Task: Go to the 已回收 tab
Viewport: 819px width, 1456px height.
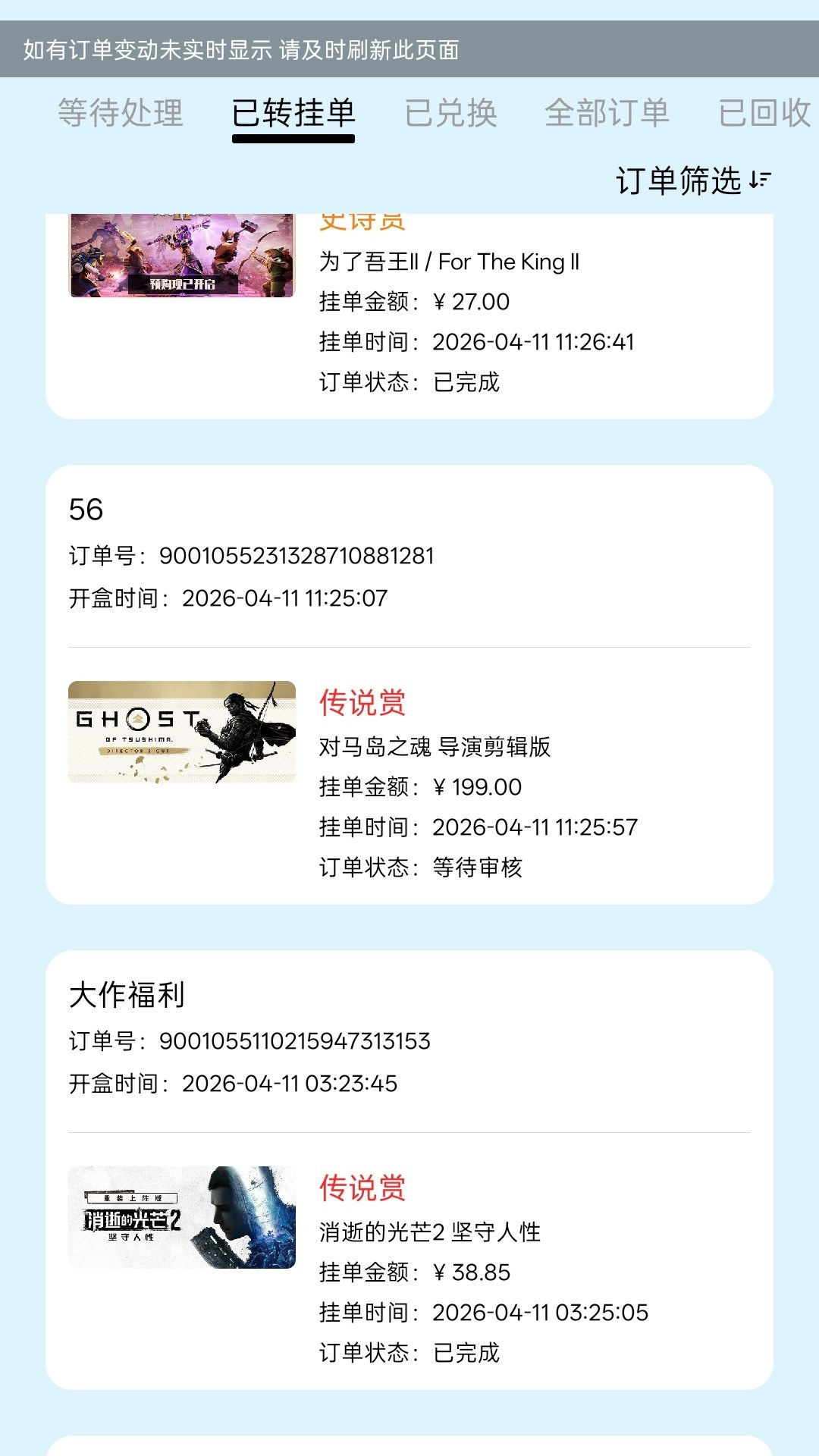Action: pyautogui.click(x=764, y=114)
